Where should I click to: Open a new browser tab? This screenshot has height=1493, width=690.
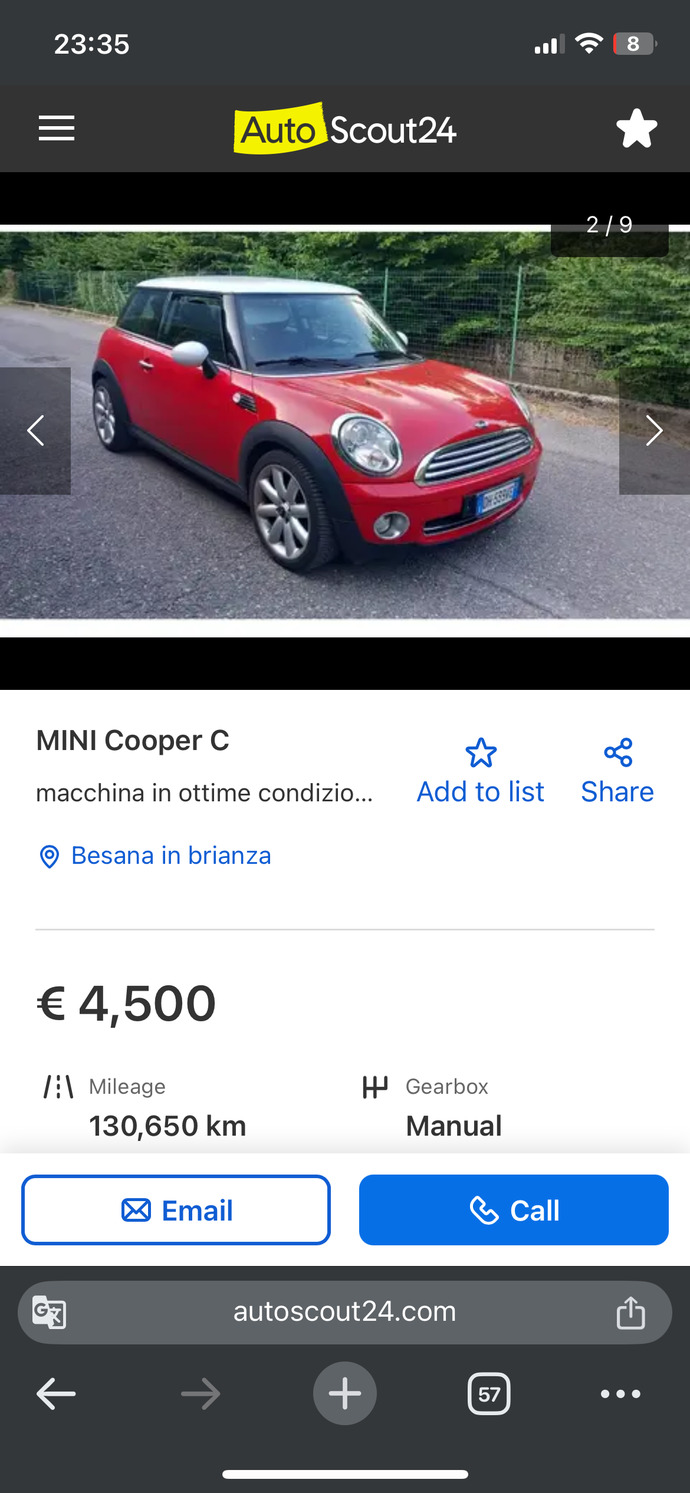(345, 1393)
